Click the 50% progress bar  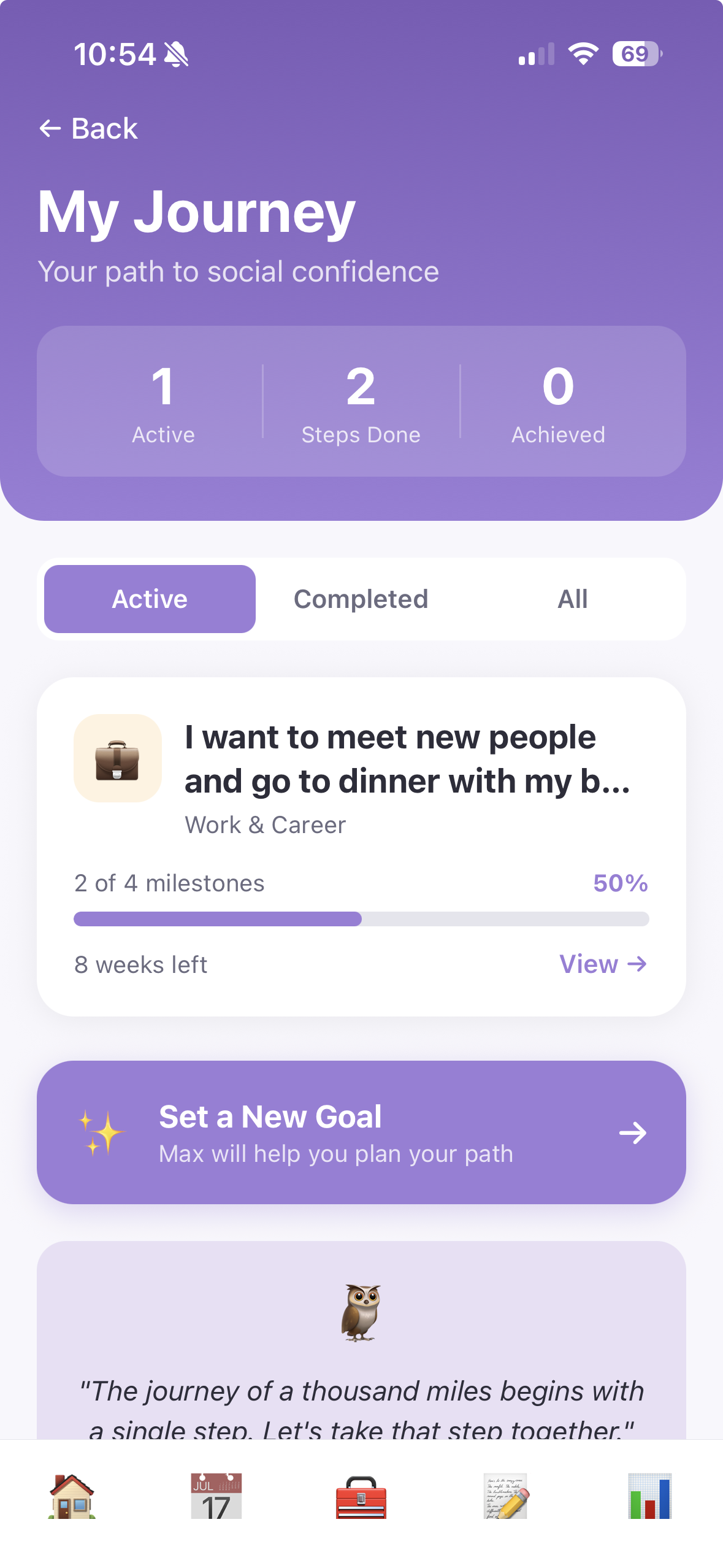tap(361, 919)
